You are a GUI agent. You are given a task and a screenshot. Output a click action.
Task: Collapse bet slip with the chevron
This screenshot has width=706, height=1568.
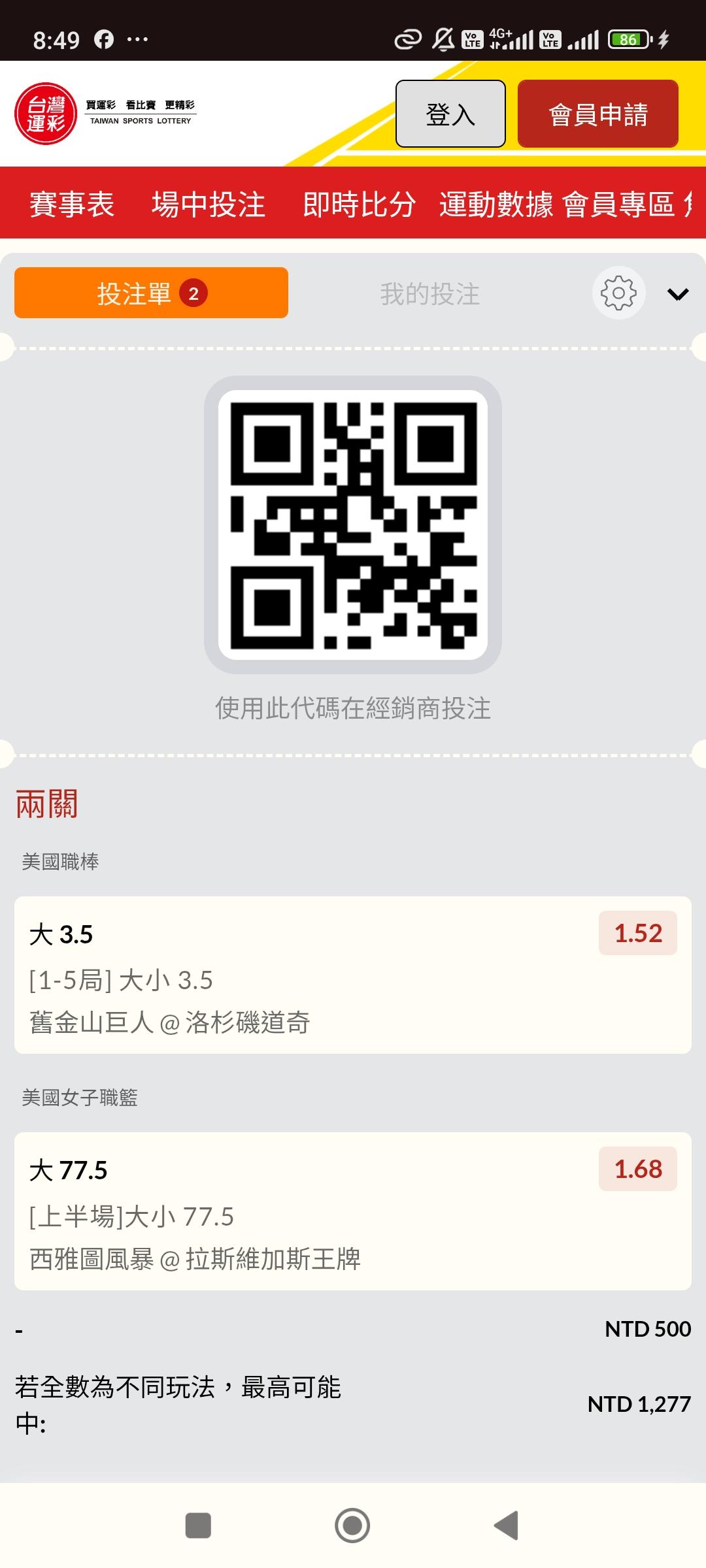(x=678, y=294)
